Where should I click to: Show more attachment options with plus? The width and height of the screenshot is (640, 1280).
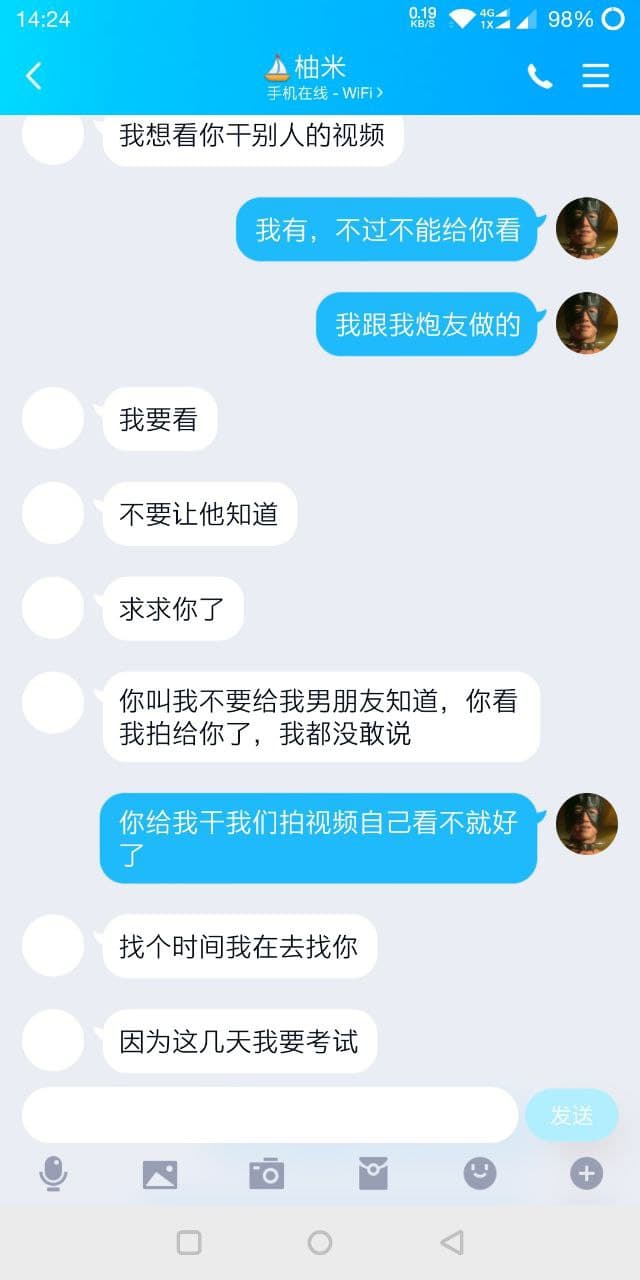pyautogui.click(x=586, y=1173)
